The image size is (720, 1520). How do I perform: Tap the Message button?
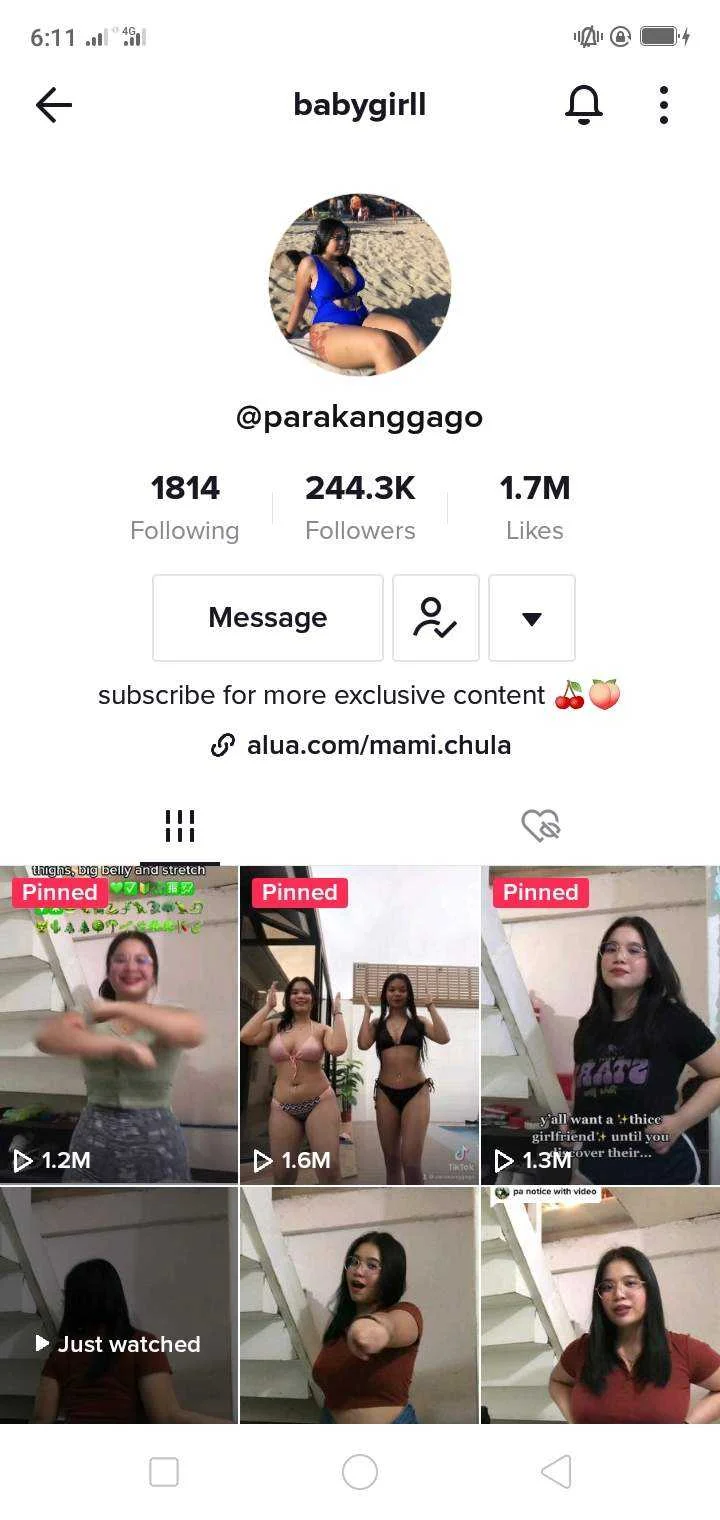[268, 618]
